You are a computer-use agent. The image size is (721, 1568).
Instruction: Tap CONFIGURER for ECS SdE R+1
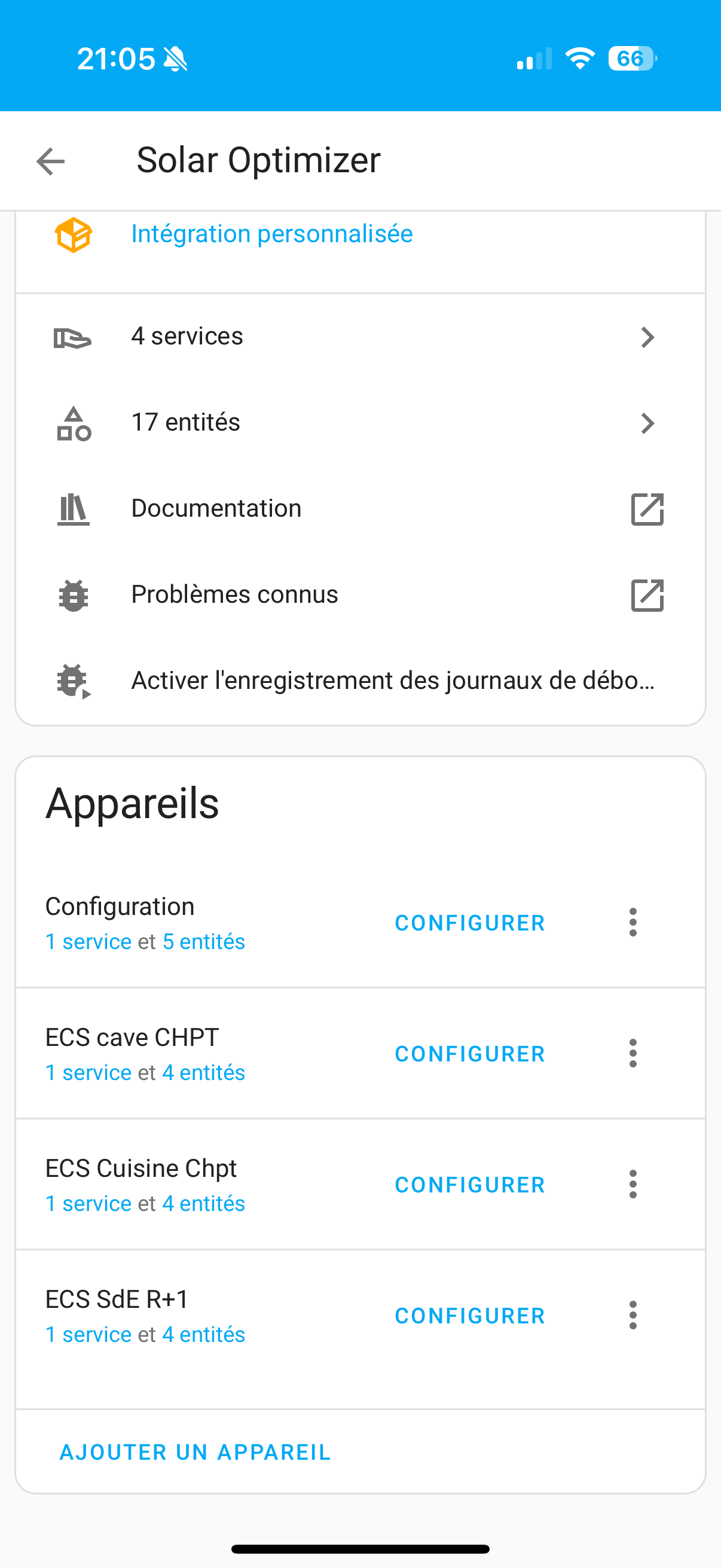pos(470,1316)
